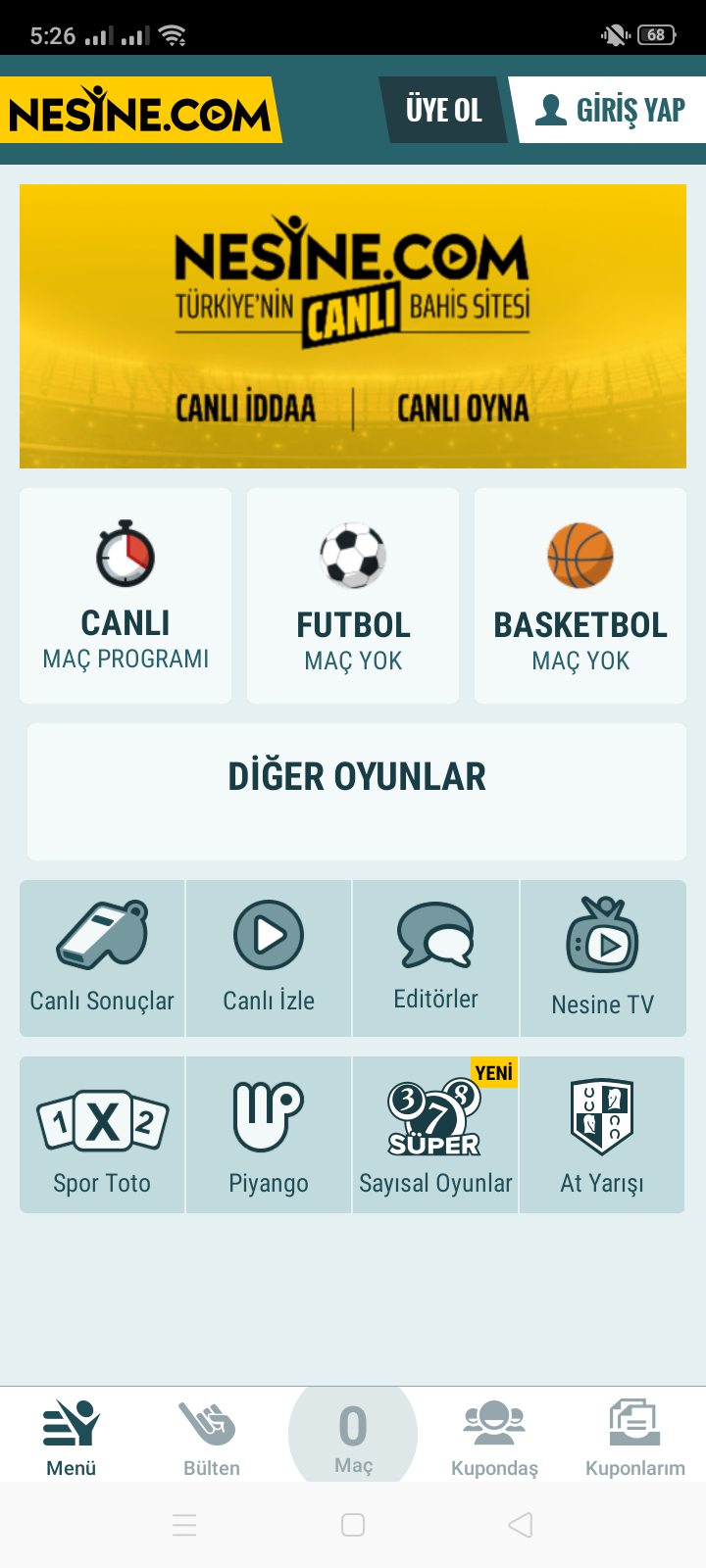
Task: Go to Piyango
Action: 269,1135
